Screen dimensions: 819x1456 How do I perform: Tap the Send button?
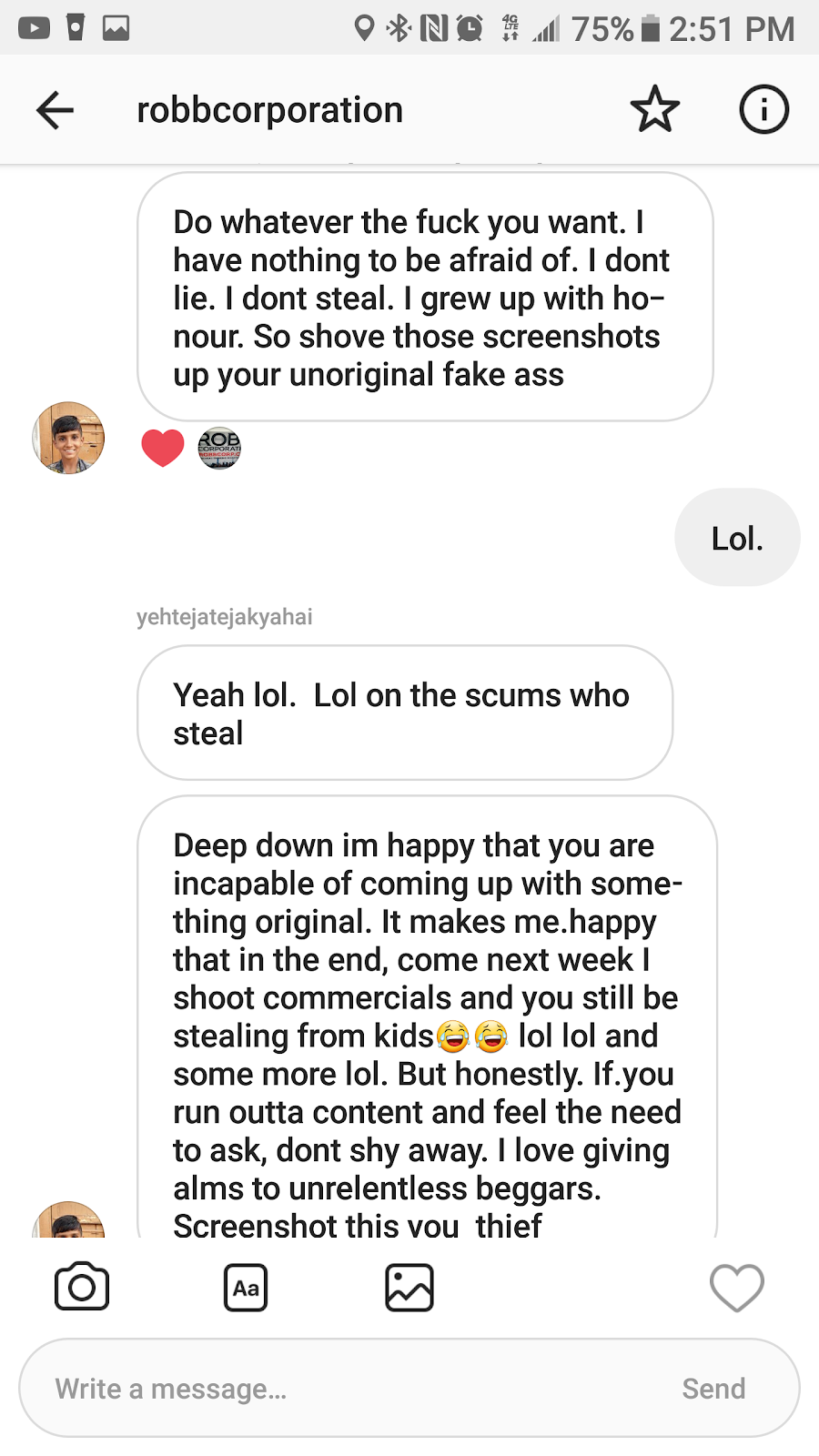pyautogui.click(x=713, y=1389)
